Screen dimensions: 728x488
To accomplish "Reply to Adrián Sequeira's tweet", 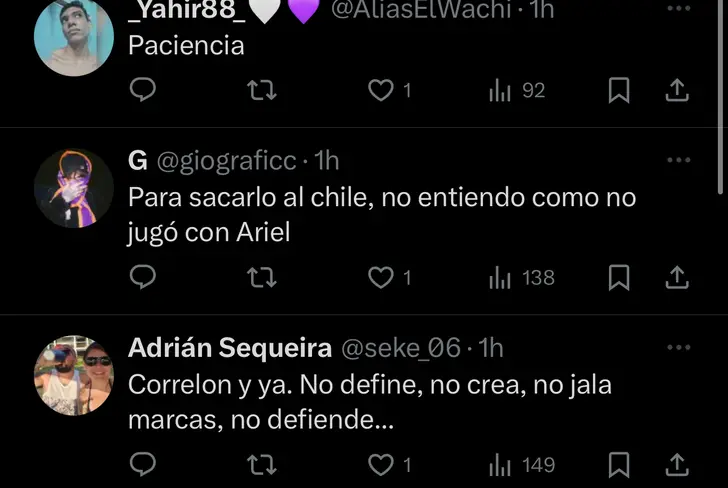I will 144,465.
